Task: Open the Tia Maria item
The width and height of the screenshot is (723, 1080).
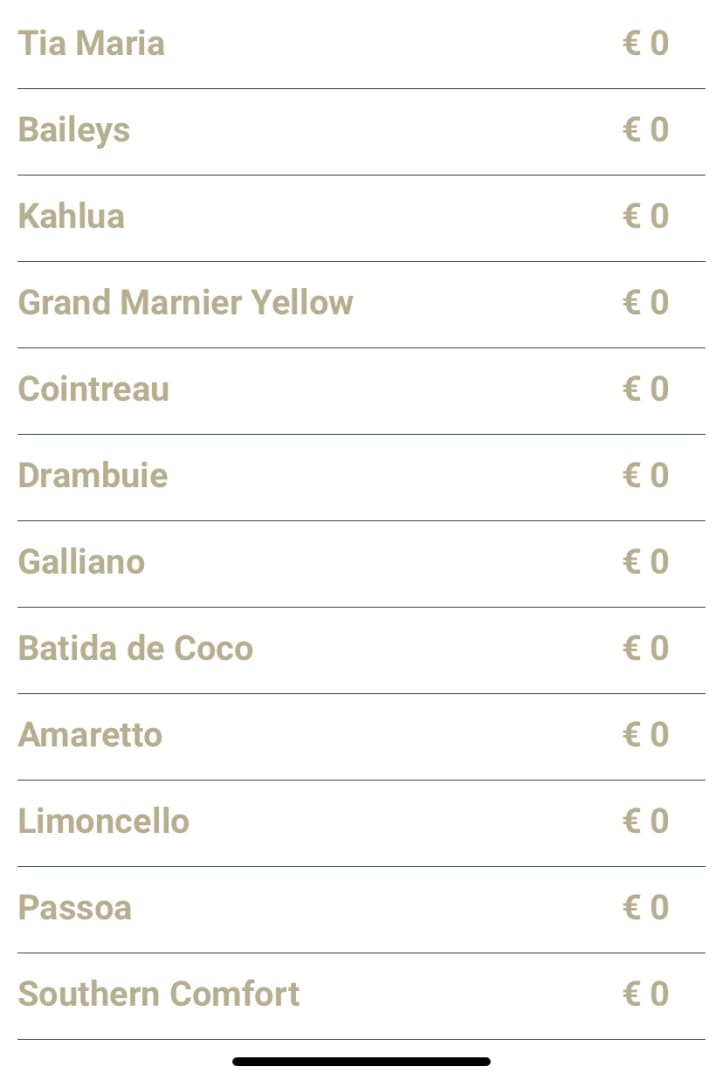Action: click(91, 44)
